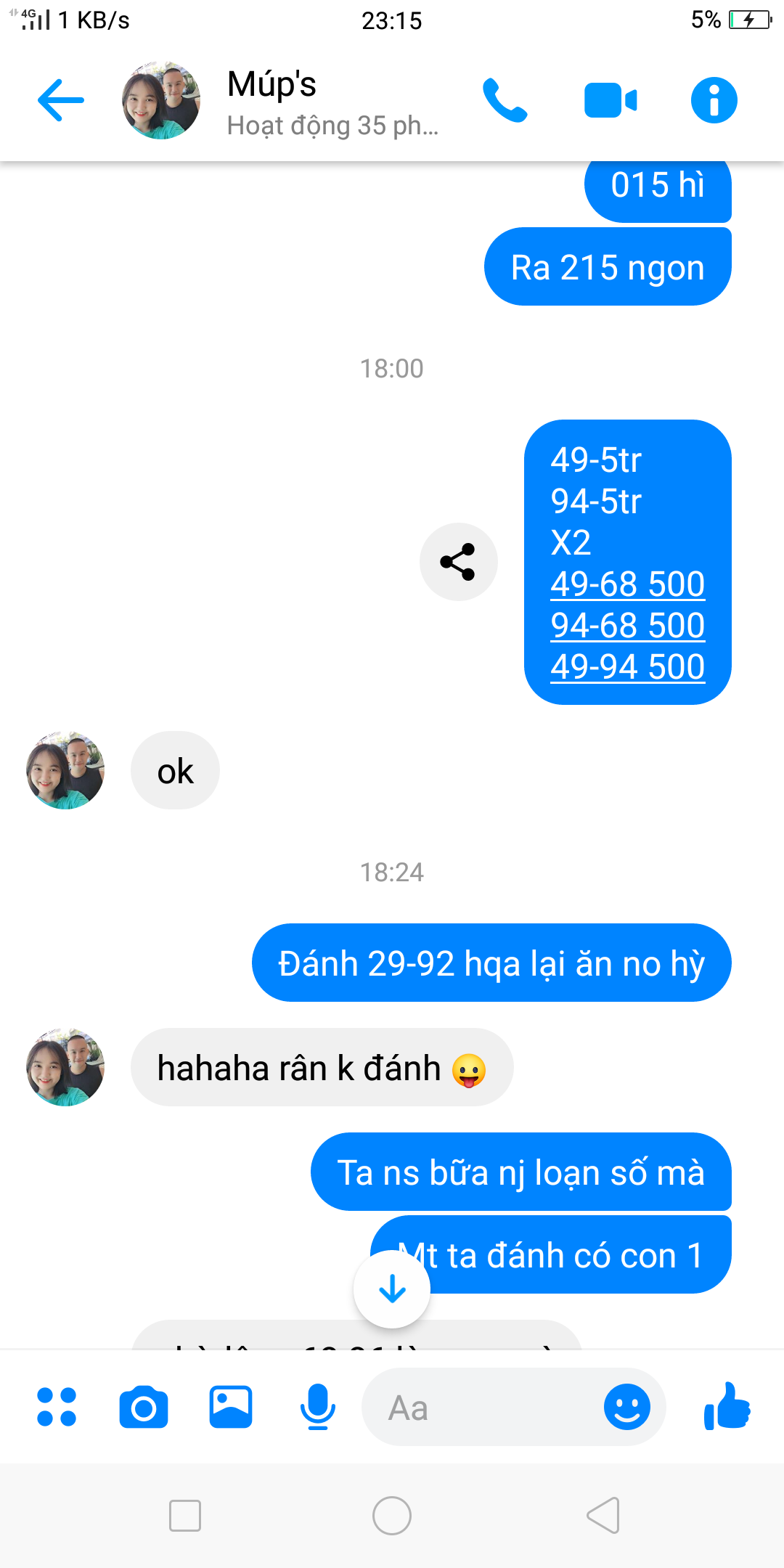Jump to the latest messages arrow
This screenshot has height=1568, width=784.
point(392,1289)
